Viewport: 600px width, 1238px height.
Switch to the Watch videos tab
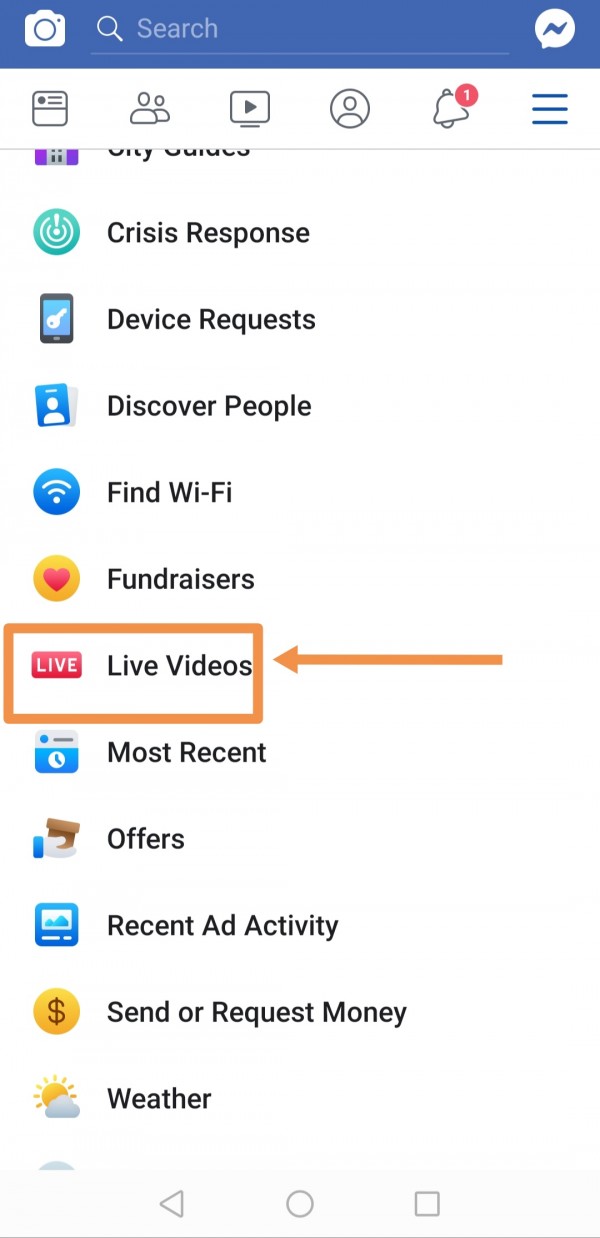[x=250, y=108]
